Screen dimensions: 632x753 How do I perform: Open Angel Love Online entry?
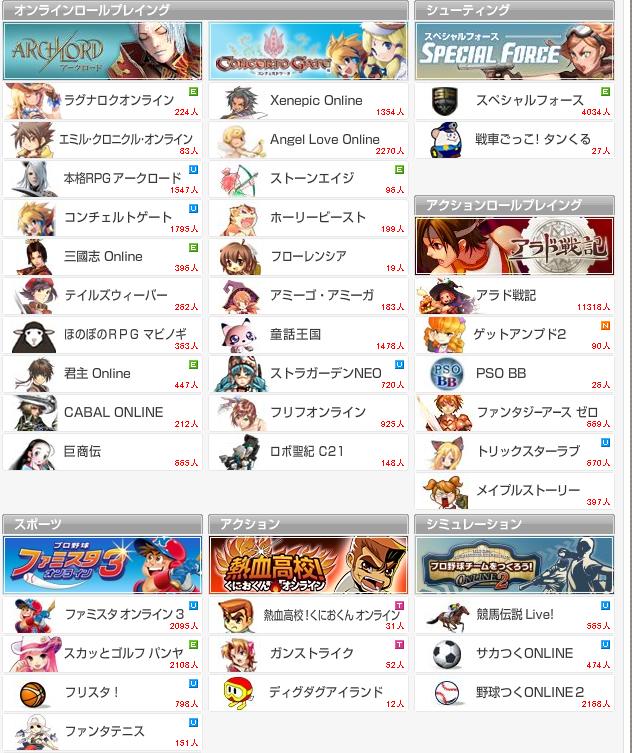[x=308, y=140]
